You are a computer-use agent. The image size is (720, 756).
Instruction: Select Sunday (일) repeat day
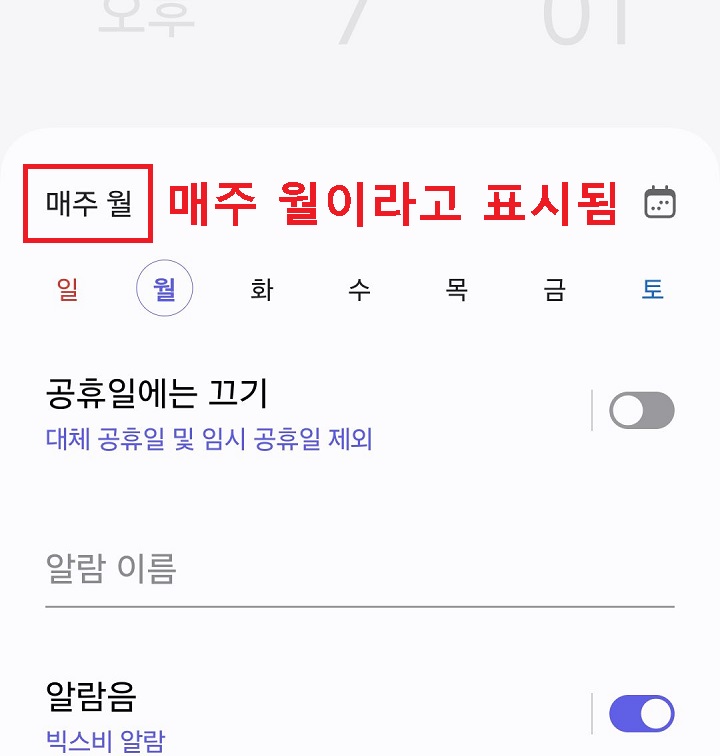point(69,288)
